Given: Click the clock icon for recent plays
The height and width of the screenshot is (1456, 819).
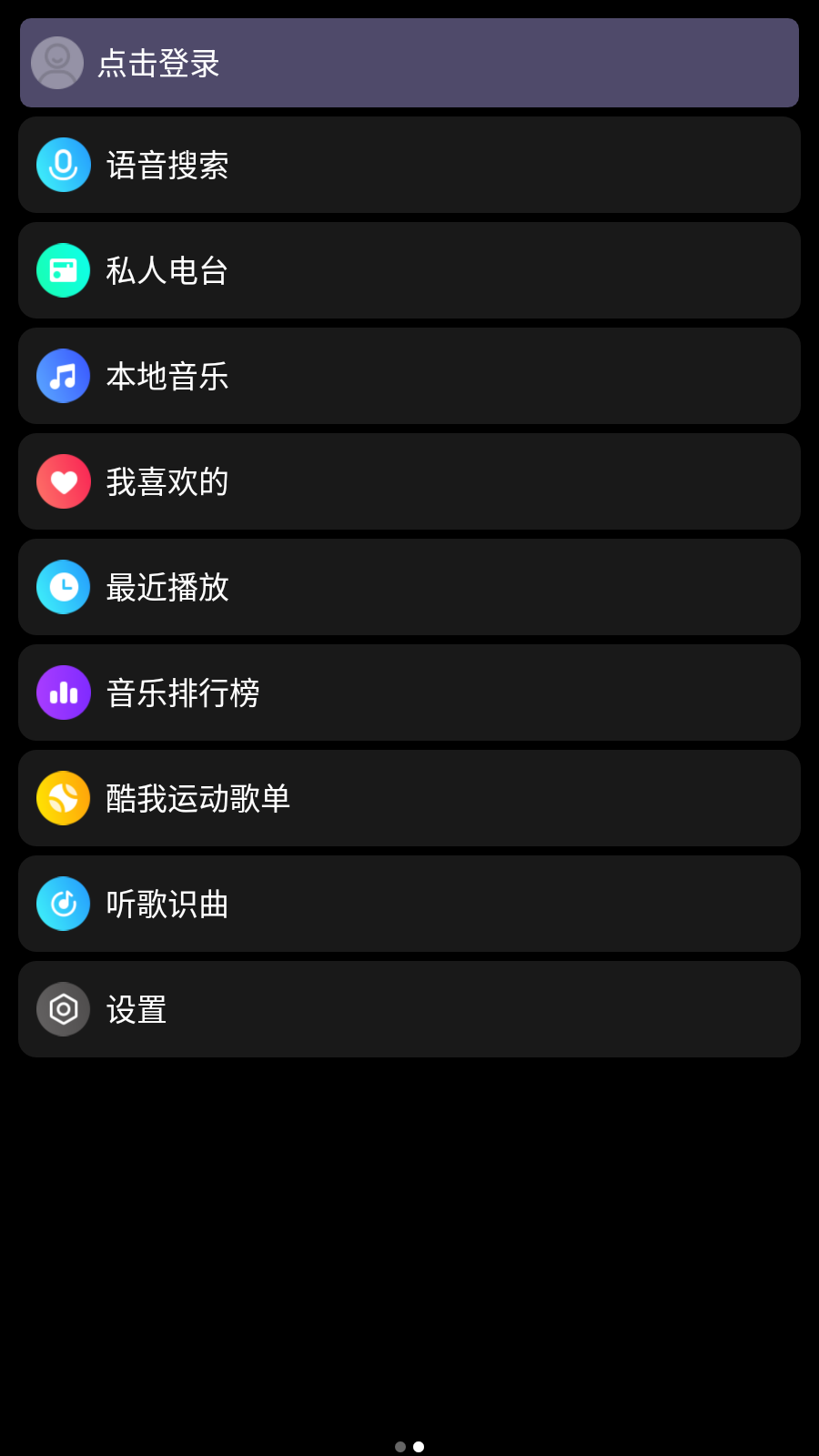Looking at the screenshot, I should (63, 587).
